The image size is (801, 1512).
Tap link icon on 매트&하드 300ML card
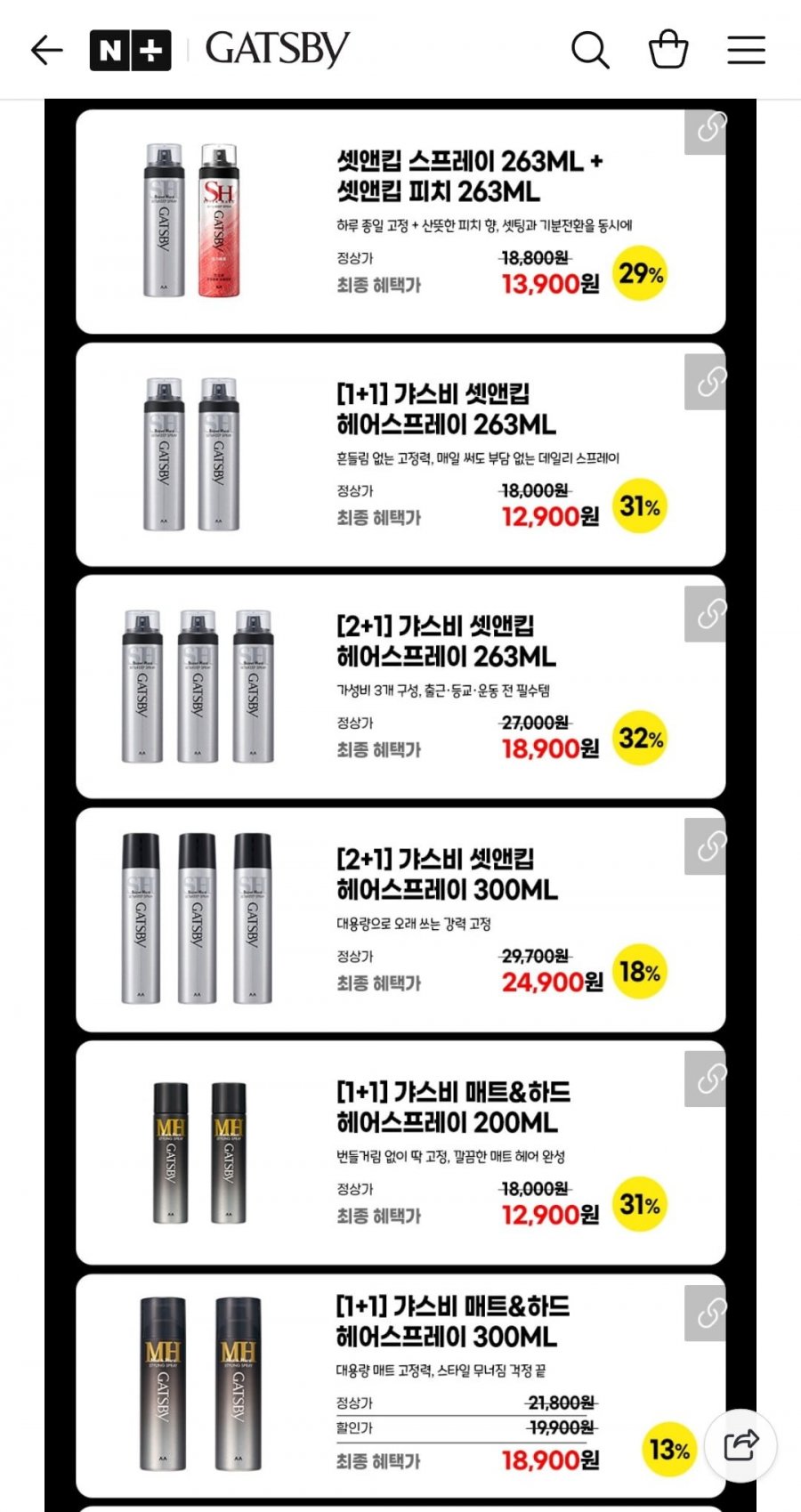point(708,1312)
